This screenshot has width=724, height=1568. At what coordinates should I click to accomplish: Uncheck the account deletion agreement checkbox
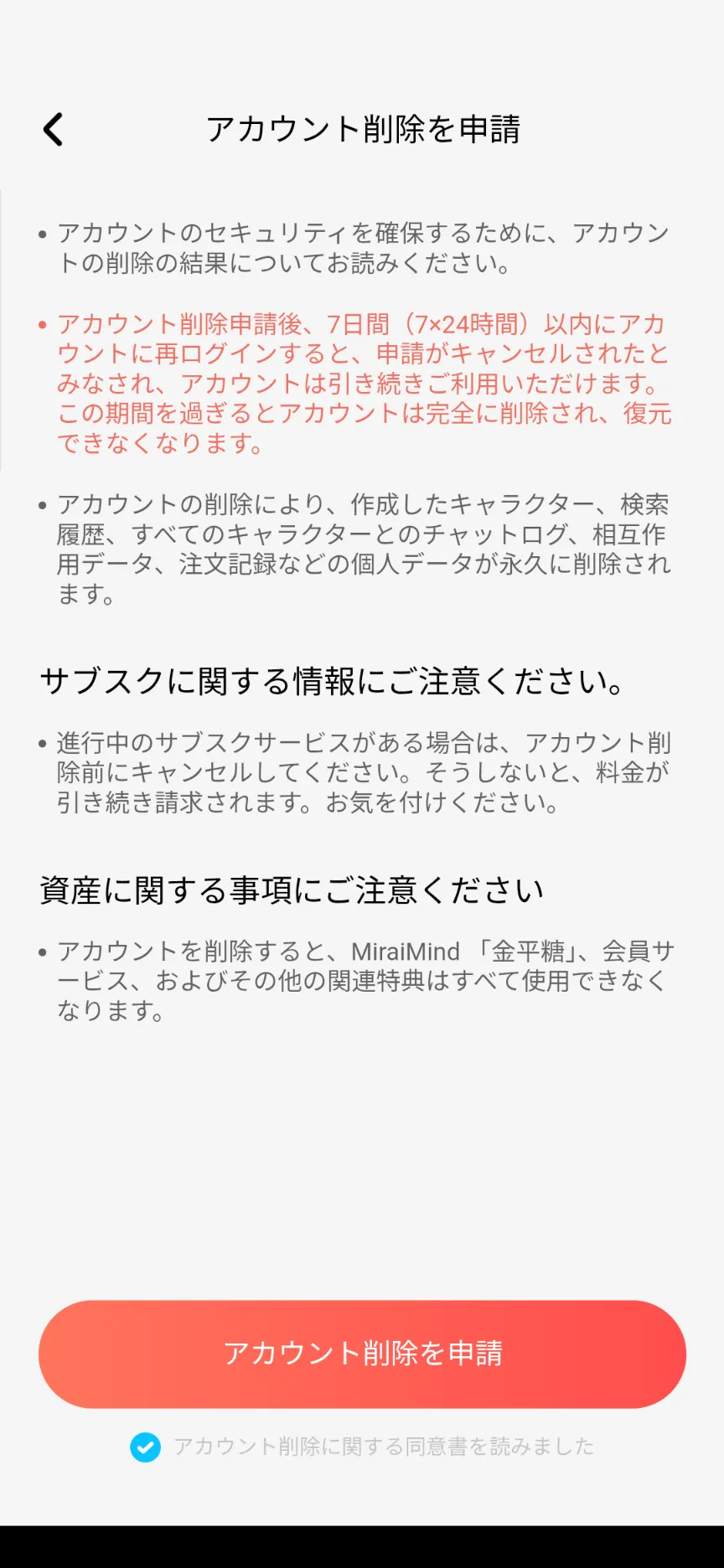tap(145, 1447)
